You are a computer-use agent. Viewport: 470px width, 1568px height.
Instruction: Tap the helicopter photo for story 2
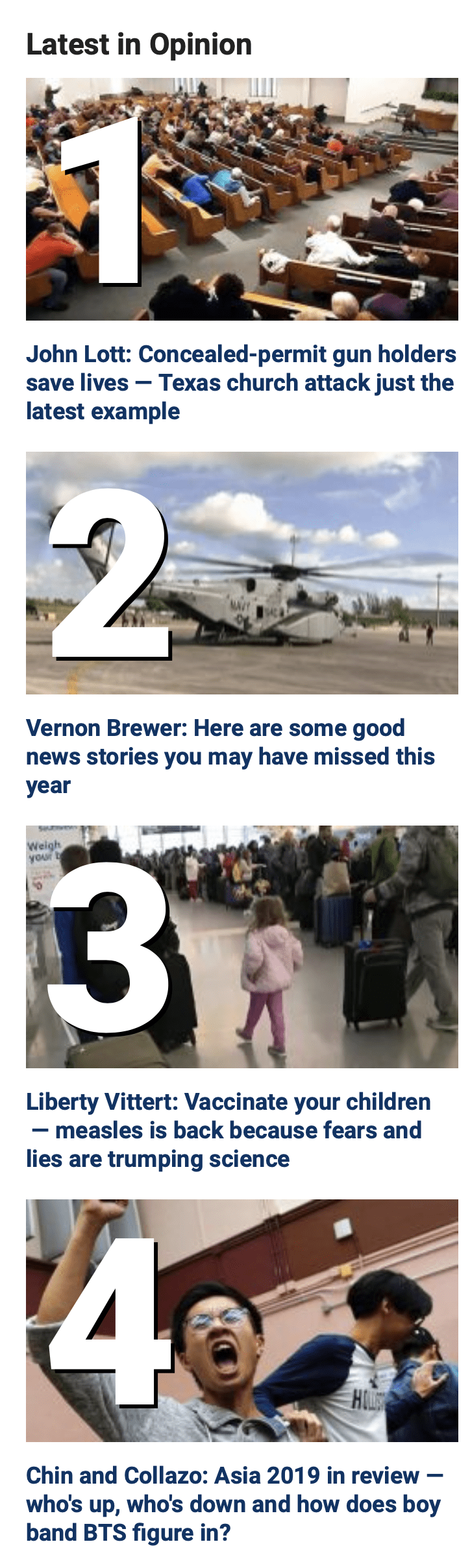[x=241, y=573]
